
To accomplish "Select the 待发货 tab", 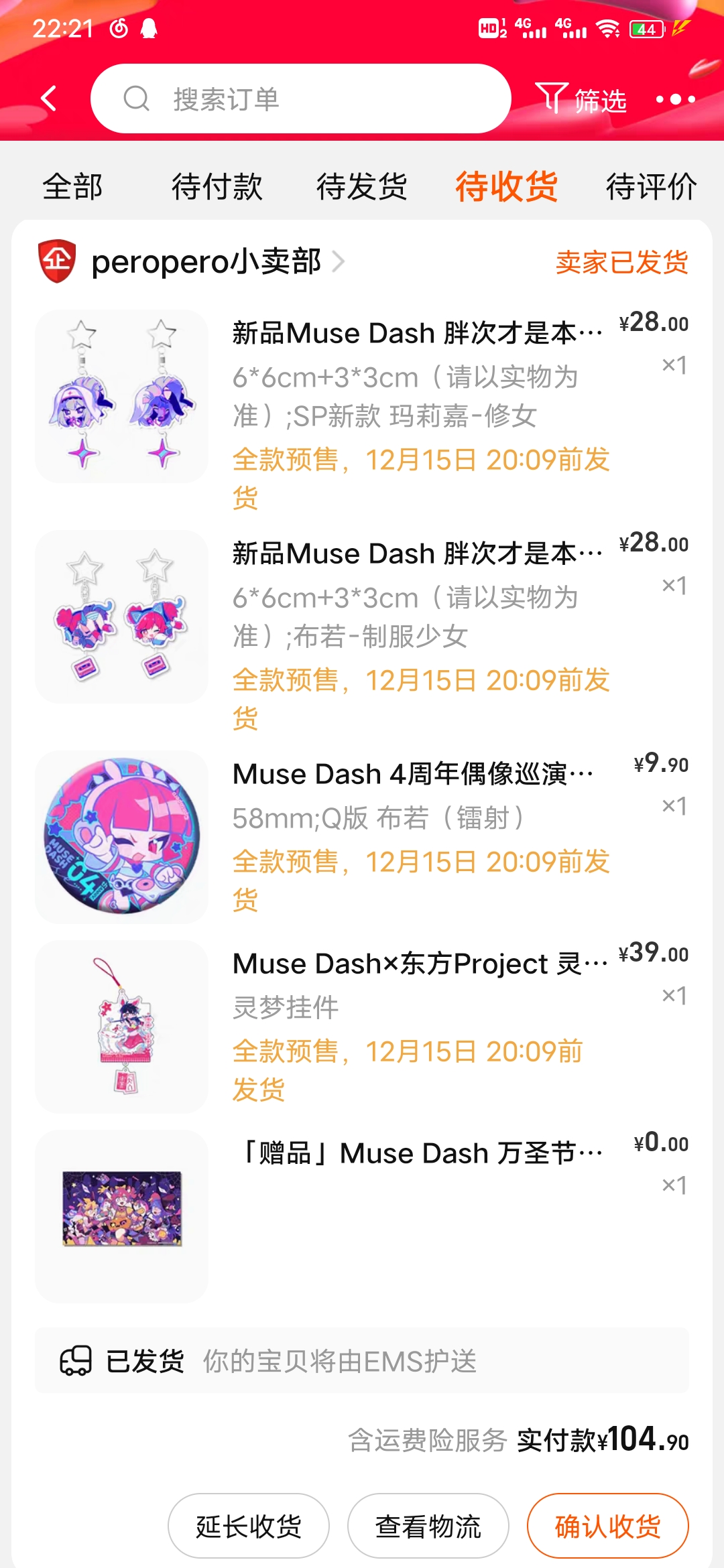I will tap(361, 186).
